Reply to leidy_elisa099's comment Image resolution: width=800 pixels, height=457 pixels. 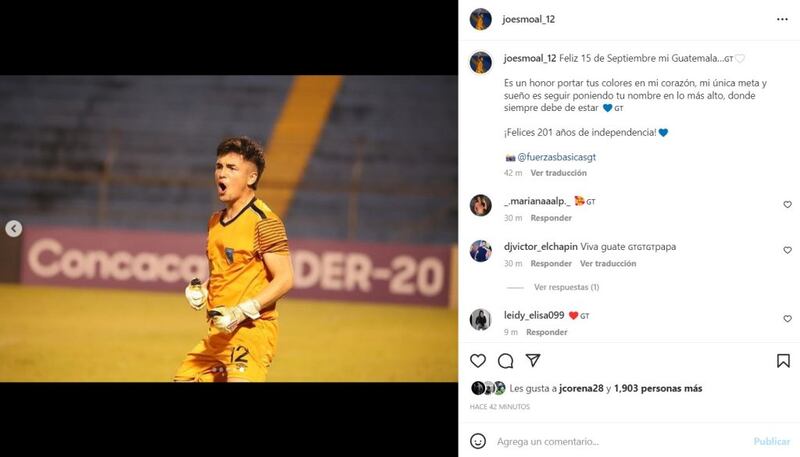point(546,332)
